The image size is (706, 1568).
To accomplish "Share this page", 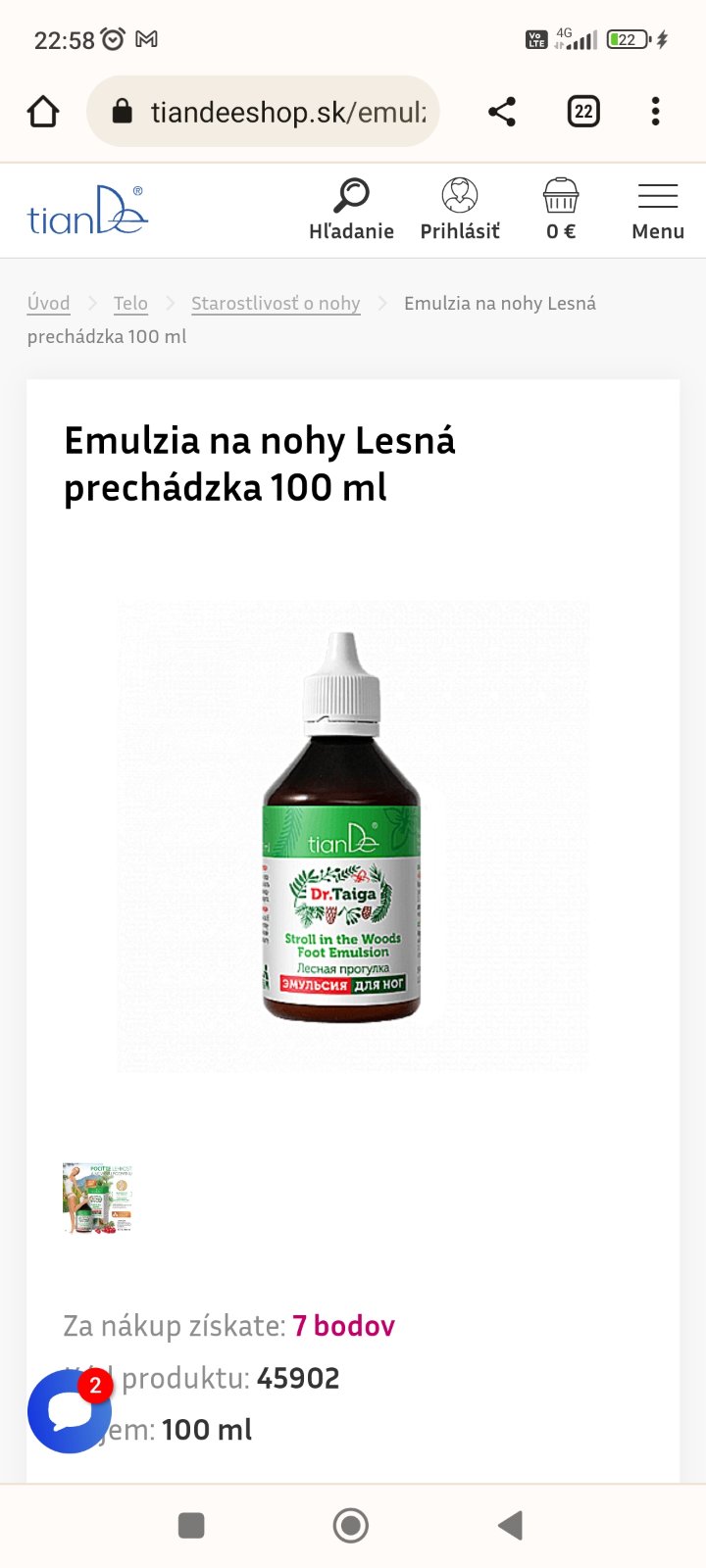I will coord(502,112).
